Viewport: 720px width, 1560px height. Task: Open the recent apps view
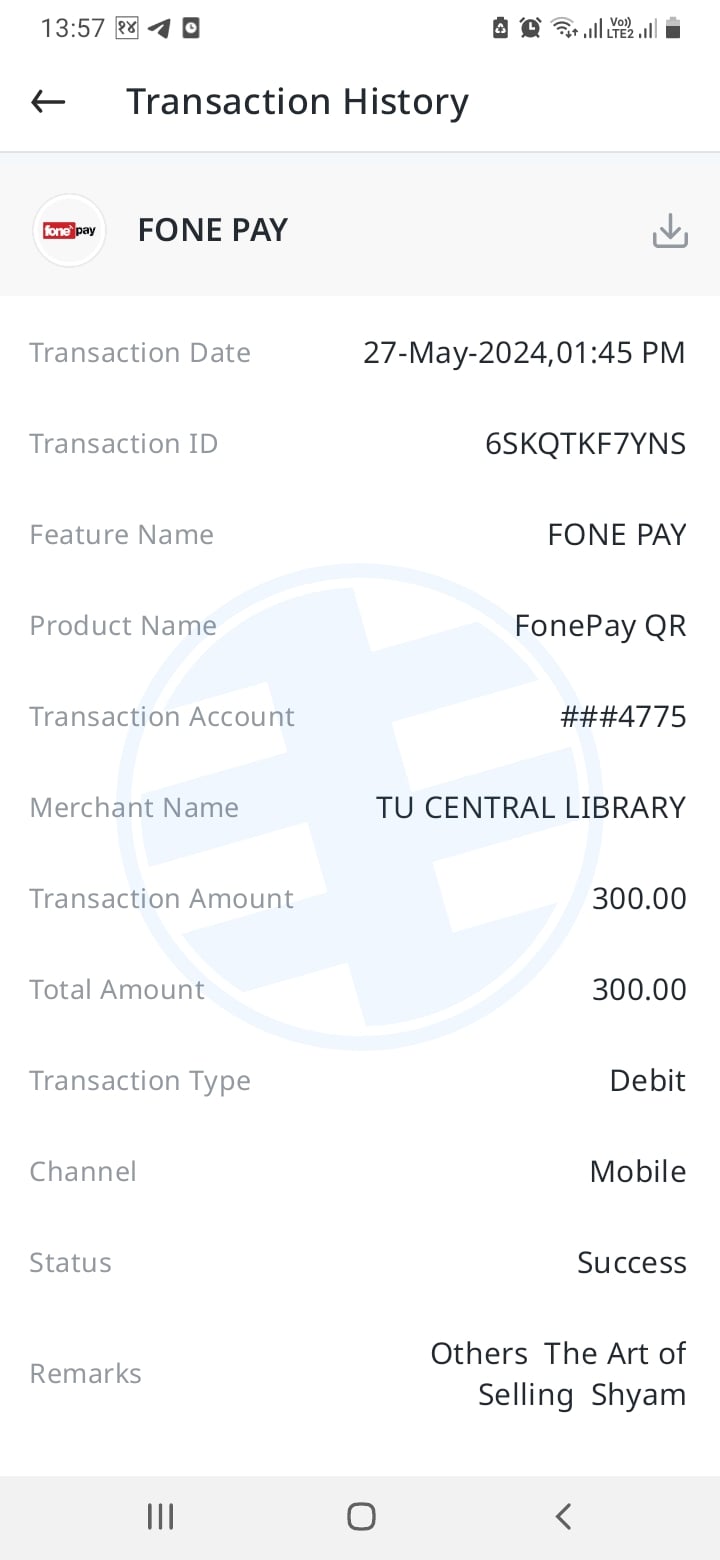[x=160, y=1517]
